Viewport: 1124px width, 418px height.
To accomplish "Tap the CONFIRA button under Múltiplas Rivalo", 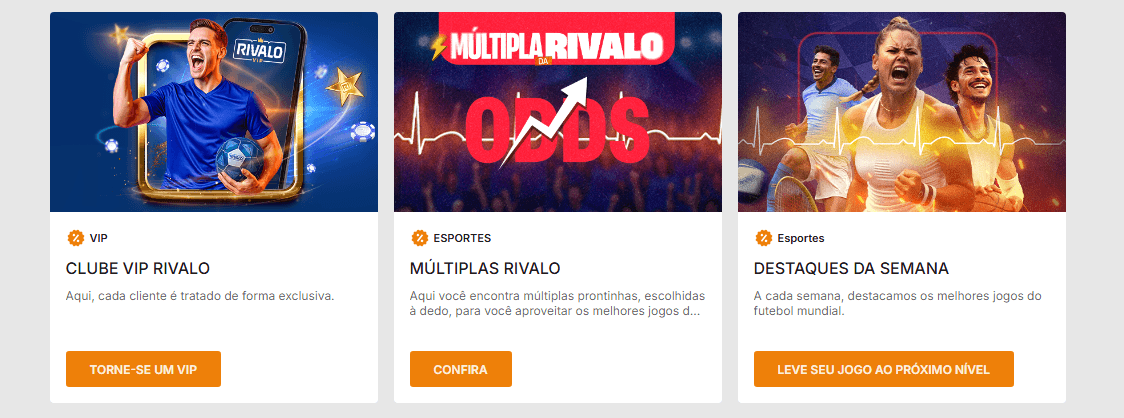I will 460,369.
